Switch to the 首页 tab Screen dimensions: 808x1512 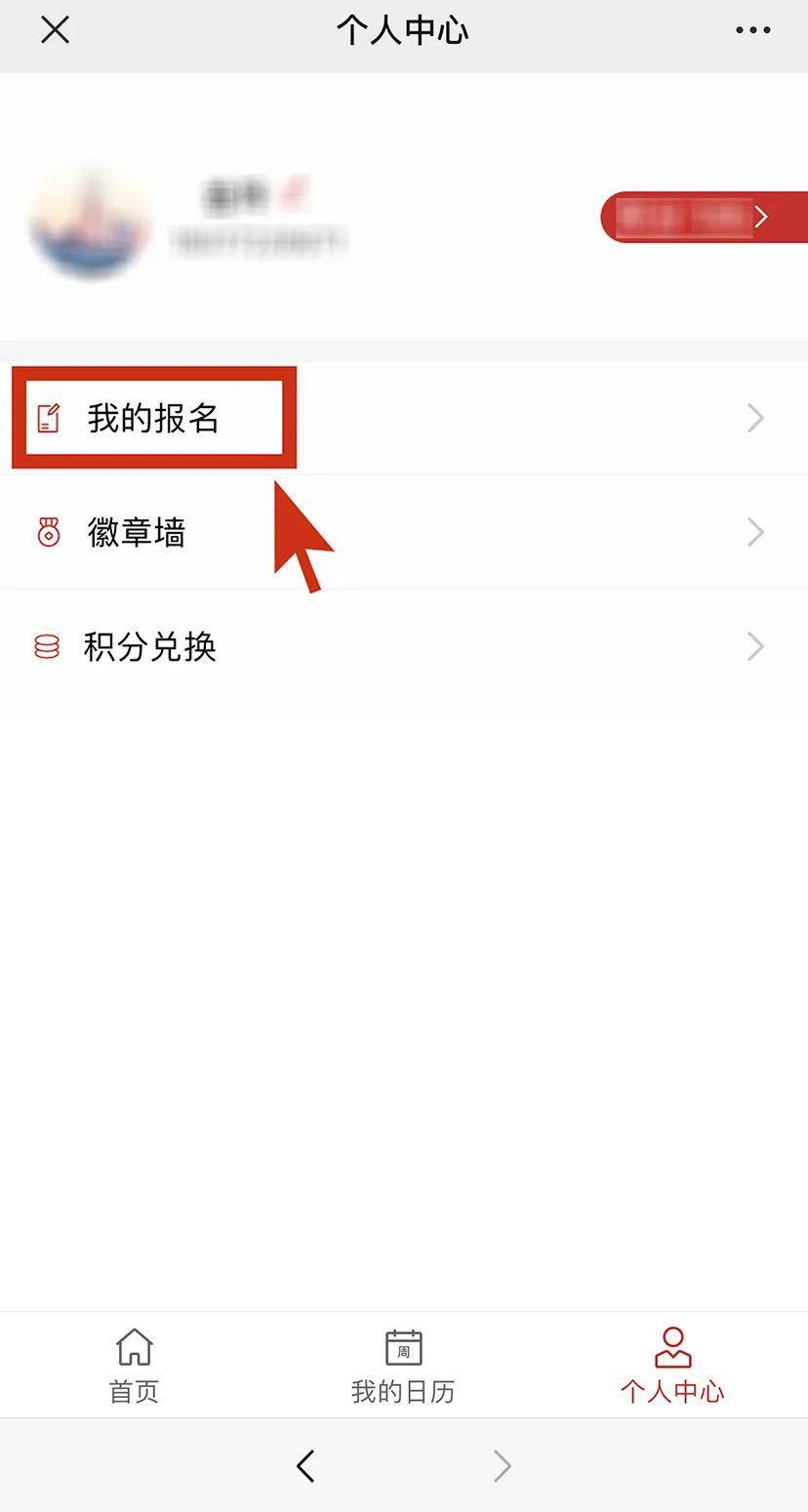134,1365
